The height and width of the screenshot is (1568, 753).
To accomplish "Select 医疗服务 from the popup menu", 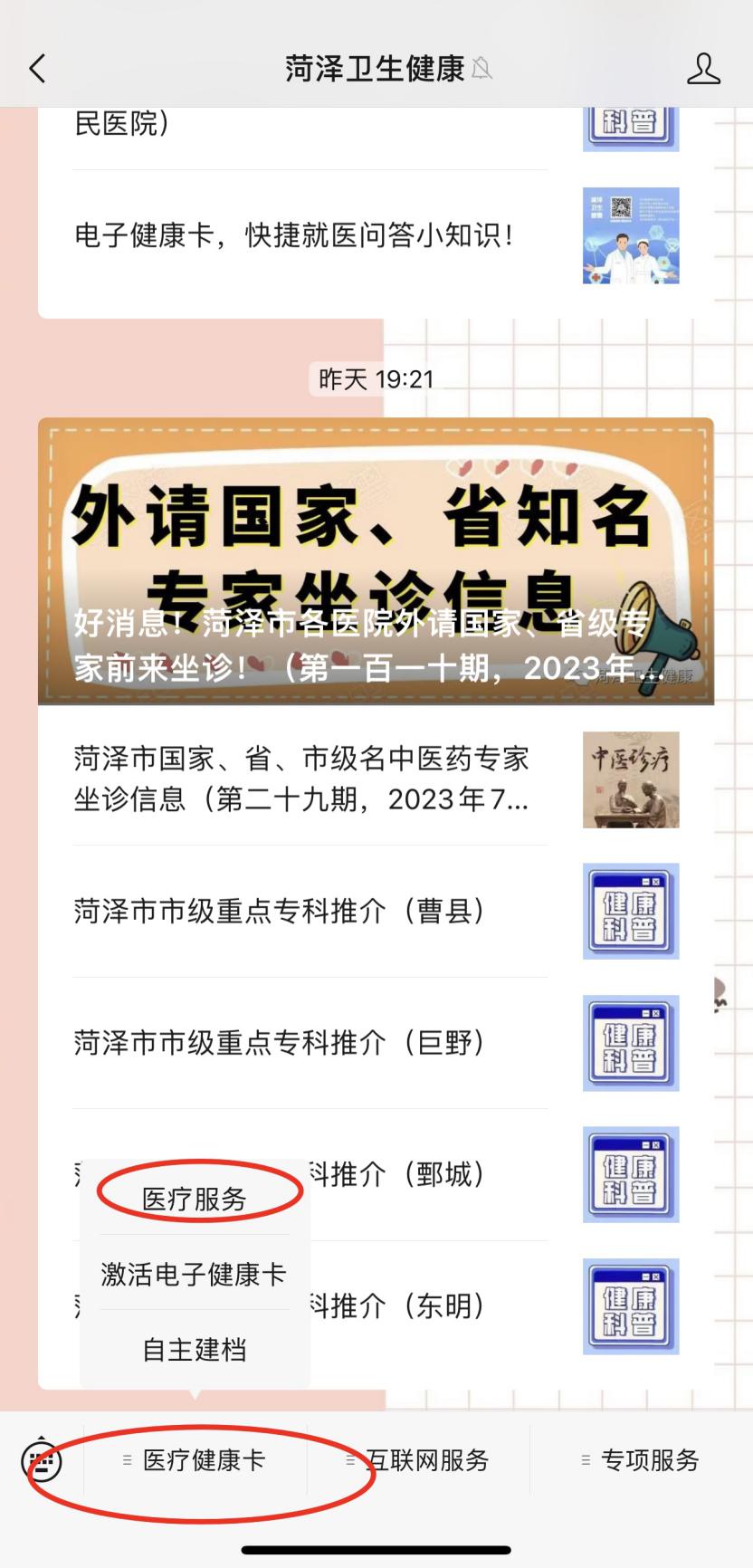I will click(195, 1200).
